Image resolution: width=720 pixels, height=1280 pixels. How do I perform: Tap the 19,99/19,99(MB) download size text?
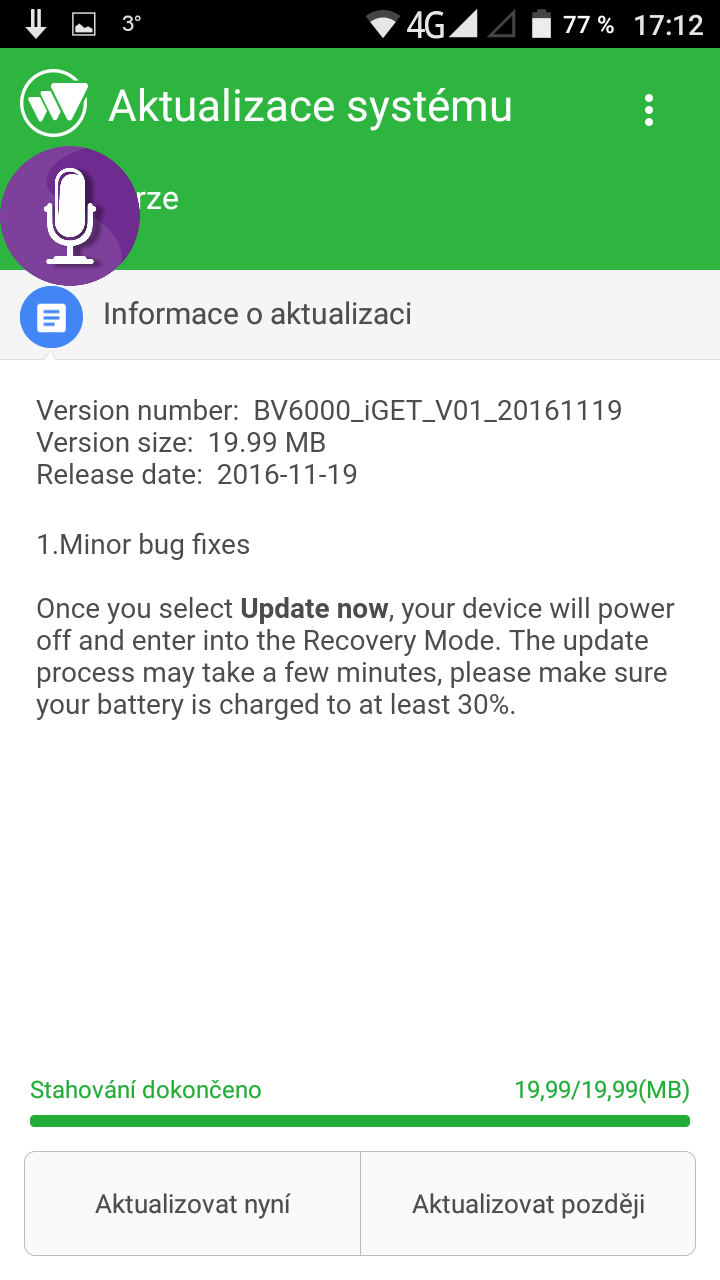pyautogui.click(x=602, y=1090)
